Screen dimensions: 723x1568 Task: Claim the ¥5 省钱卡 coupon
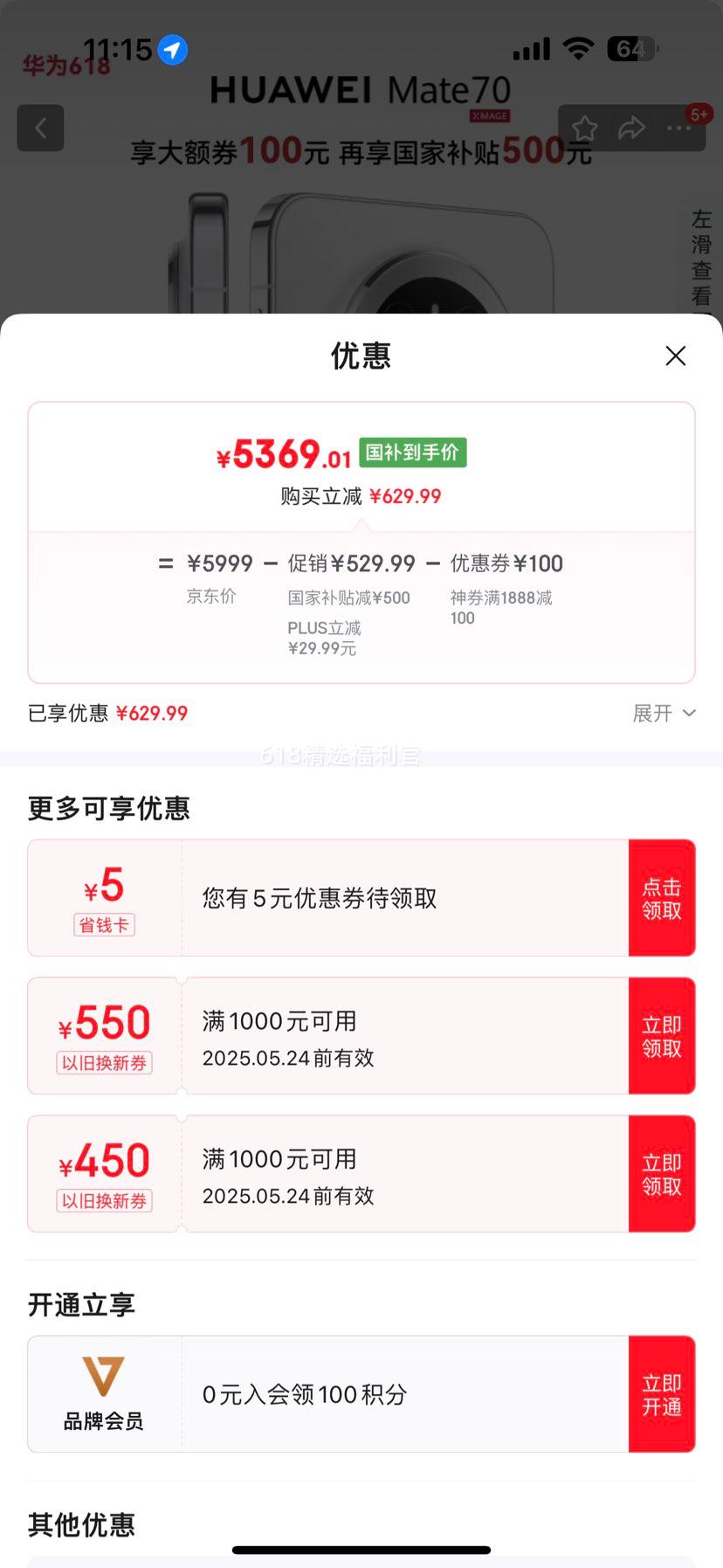(x=662, y=898)
